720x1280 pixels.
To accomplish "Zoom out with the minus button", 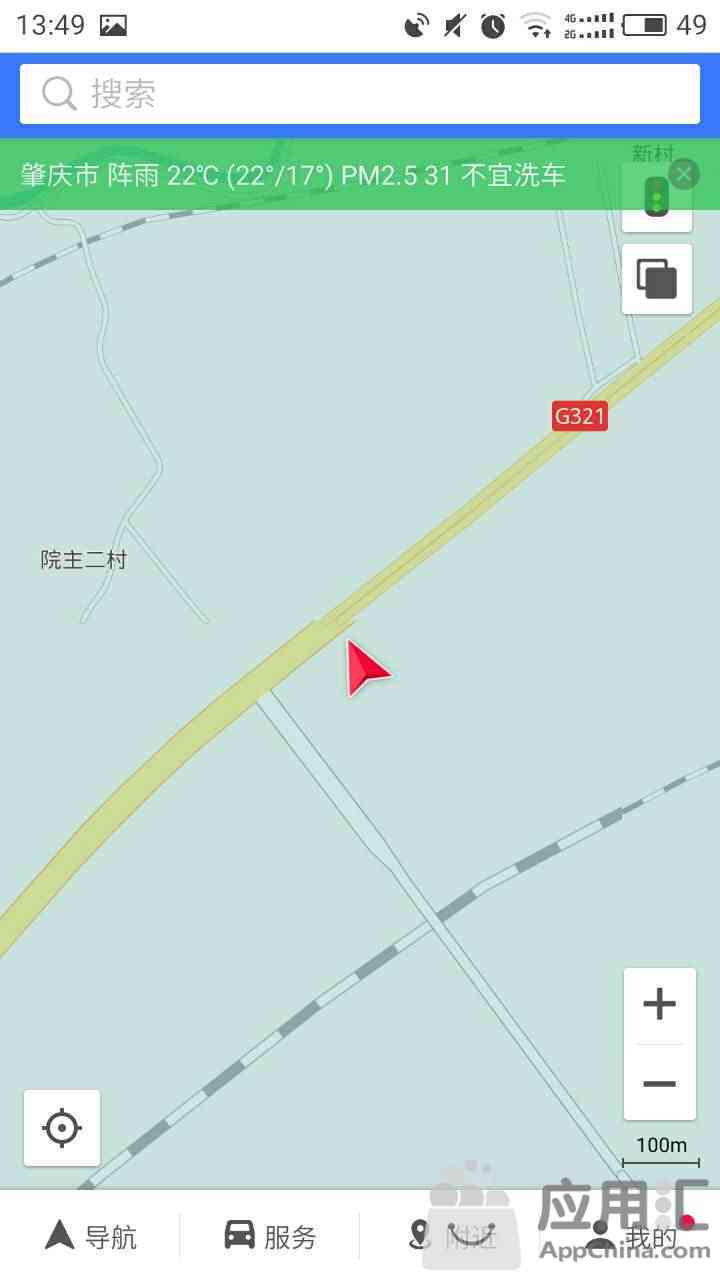I will (x=659, y=1083).
